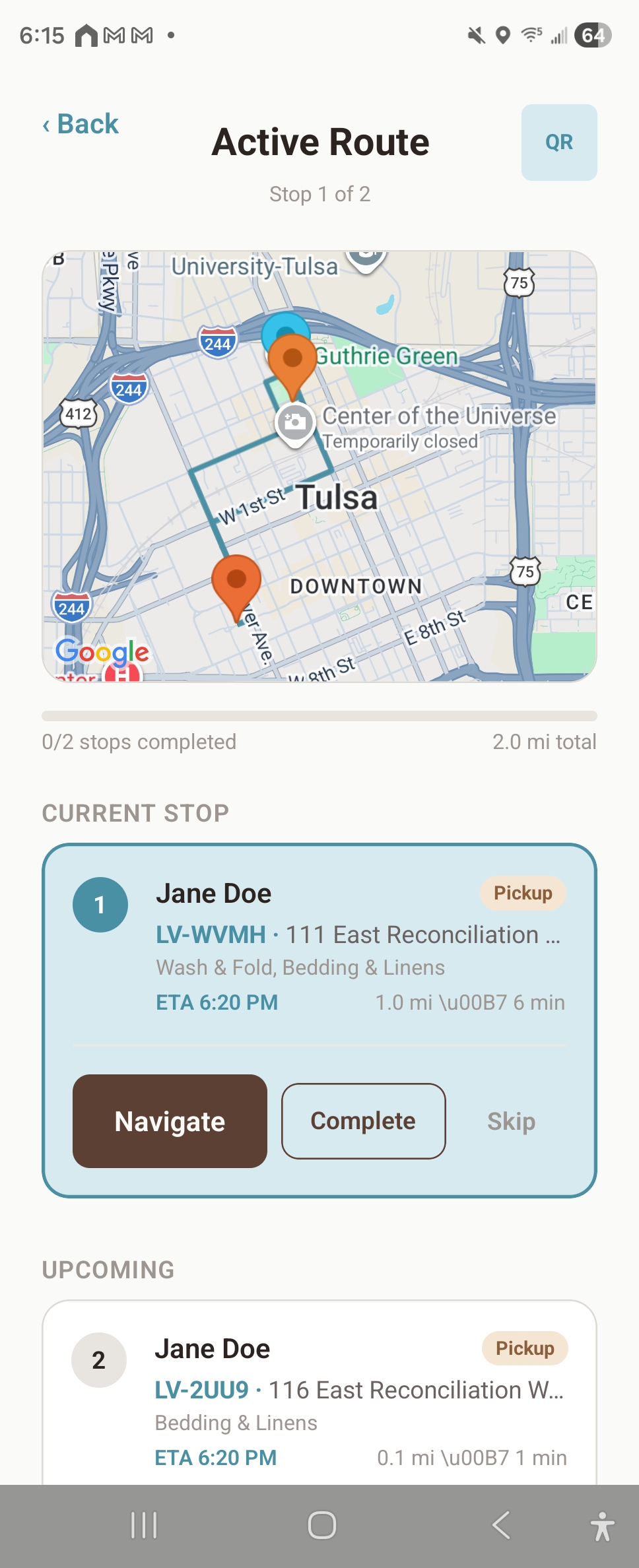Open the QR code scanner
Image resolution: width=639 pixels, height=1568 pixels.
point(558,141)
